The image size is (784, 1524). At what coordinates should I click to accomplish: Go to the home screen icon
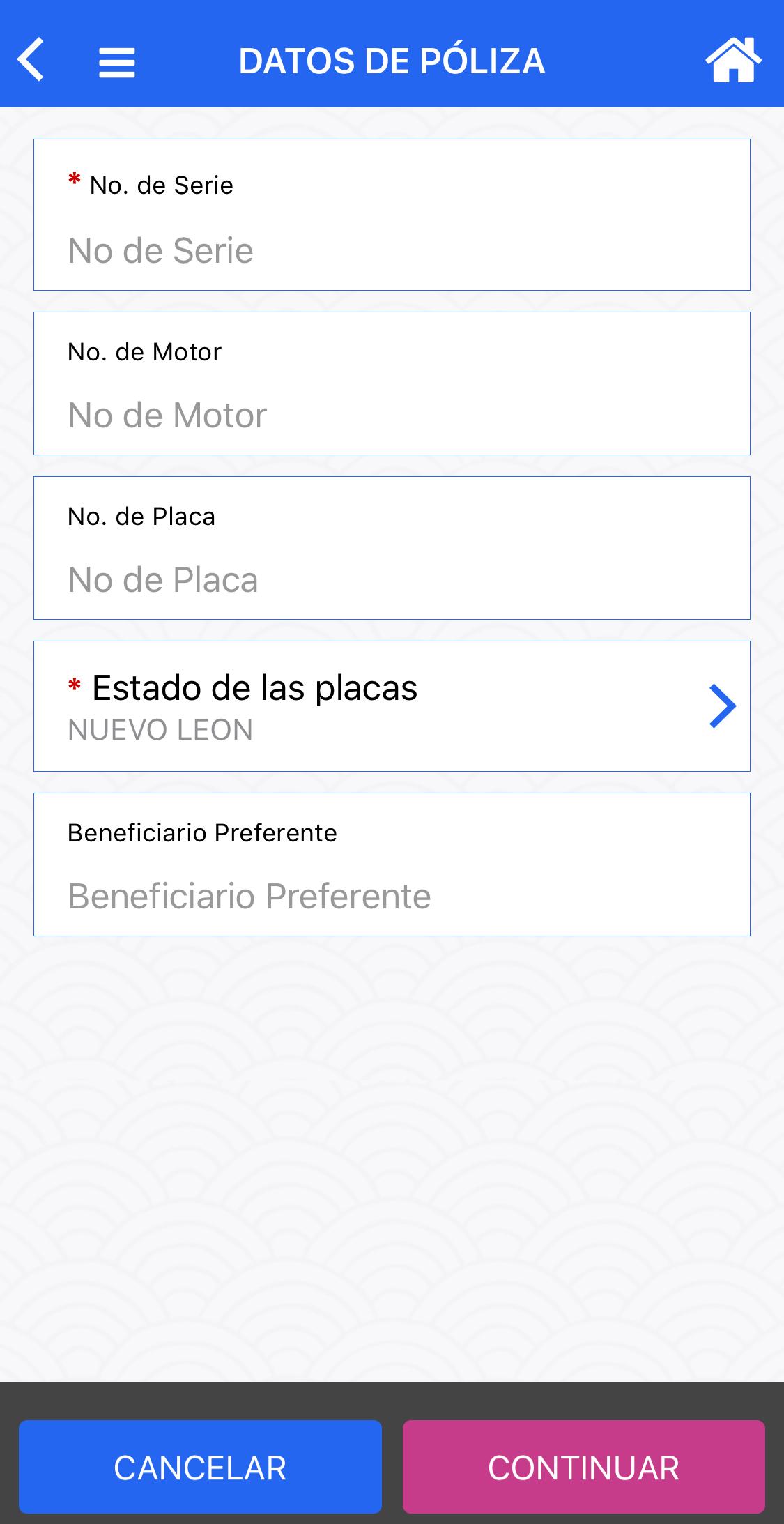pyautogui.click(x=733, y=60)
